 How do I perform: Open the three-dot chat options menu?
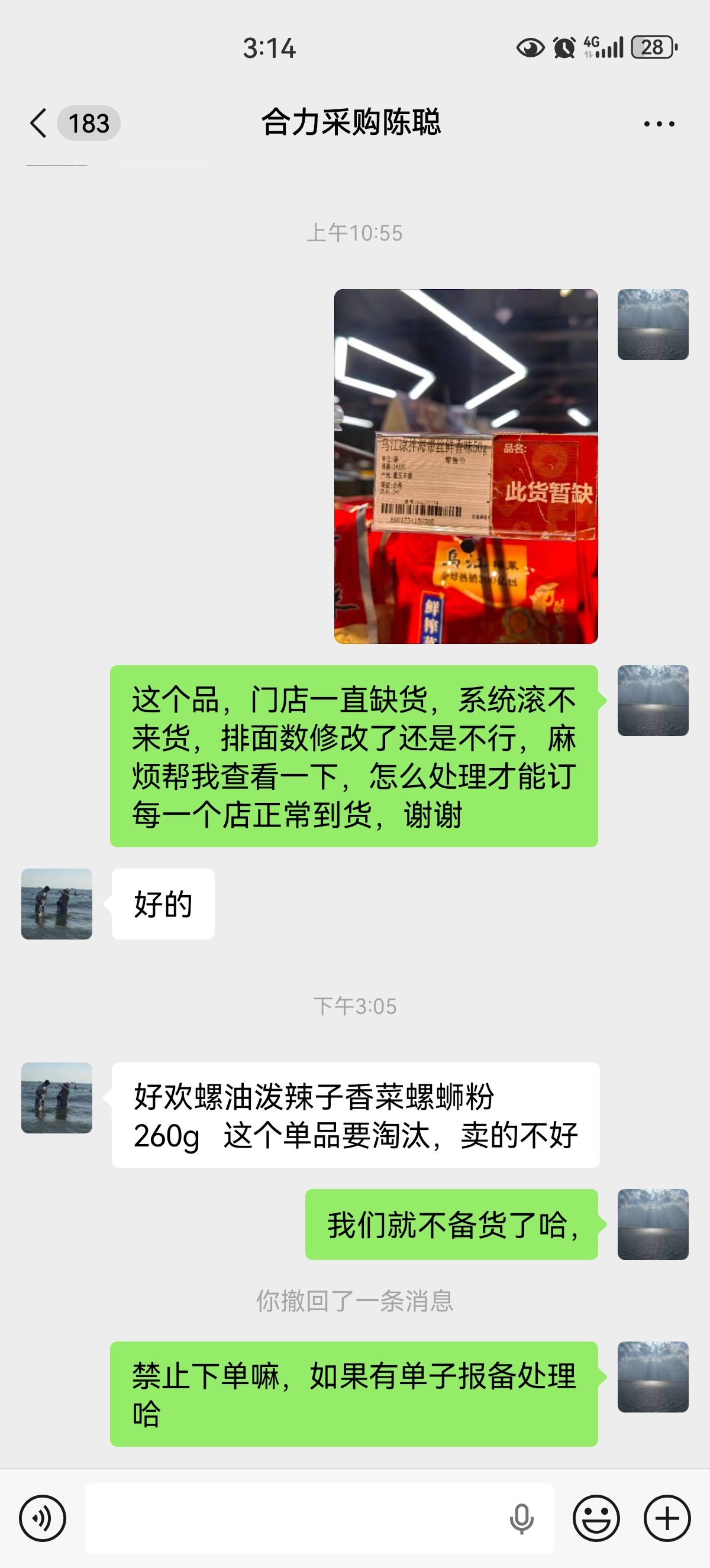coord(659,124)
